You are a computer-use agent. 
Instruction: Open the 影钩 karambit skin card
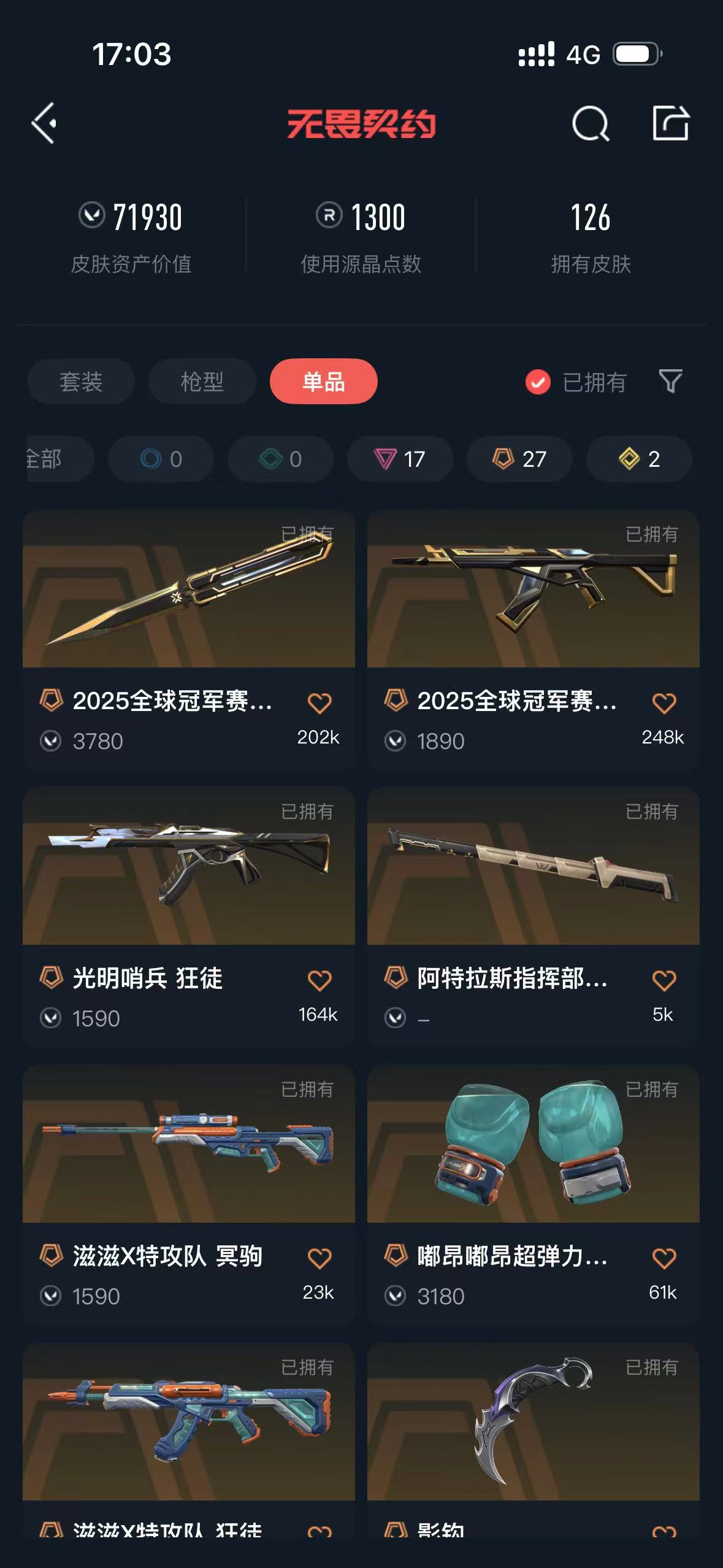click(x=533, y=1422)
